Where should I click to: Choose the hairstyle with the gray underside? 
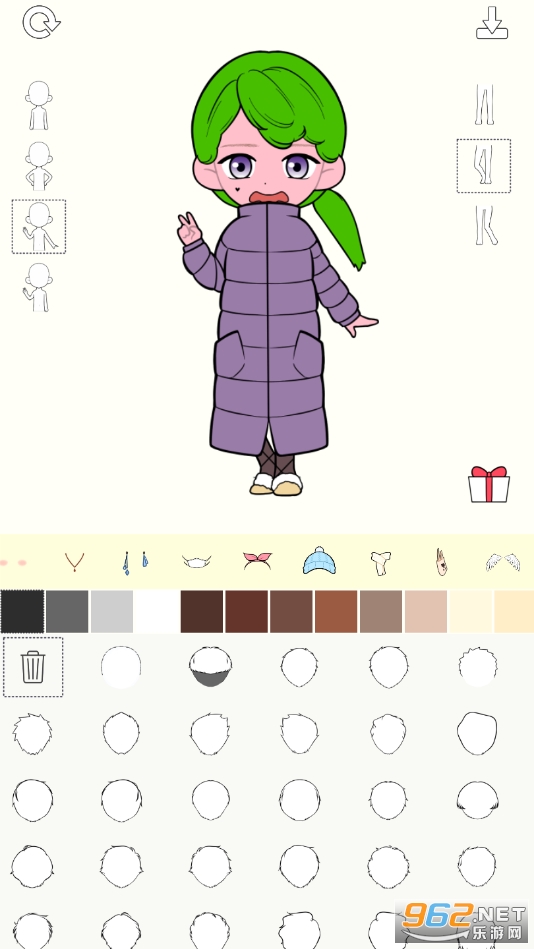coord(210,666)
